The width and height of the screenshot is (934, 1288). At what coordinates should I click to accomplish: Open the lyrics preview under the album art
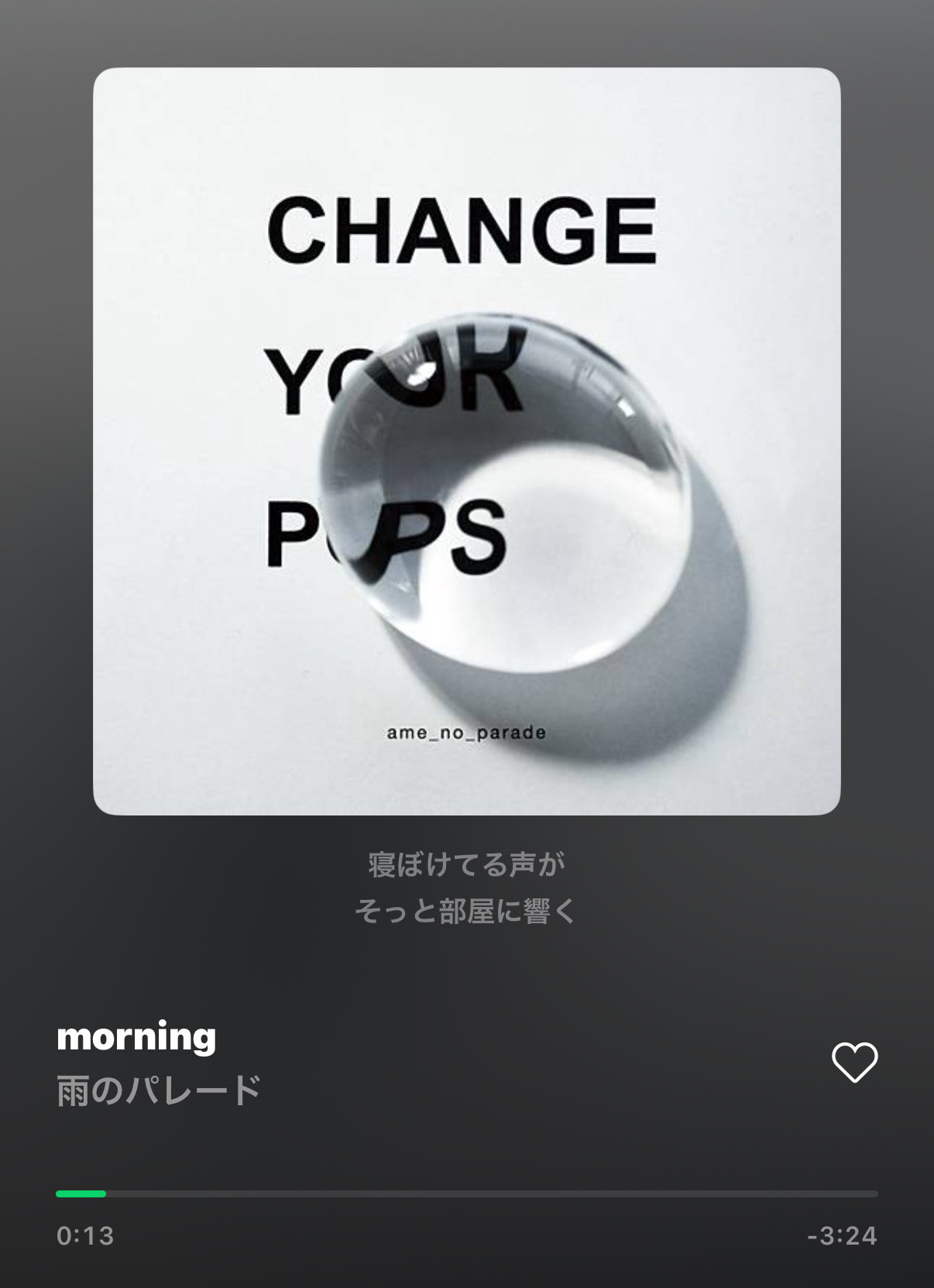pos(466,888)
